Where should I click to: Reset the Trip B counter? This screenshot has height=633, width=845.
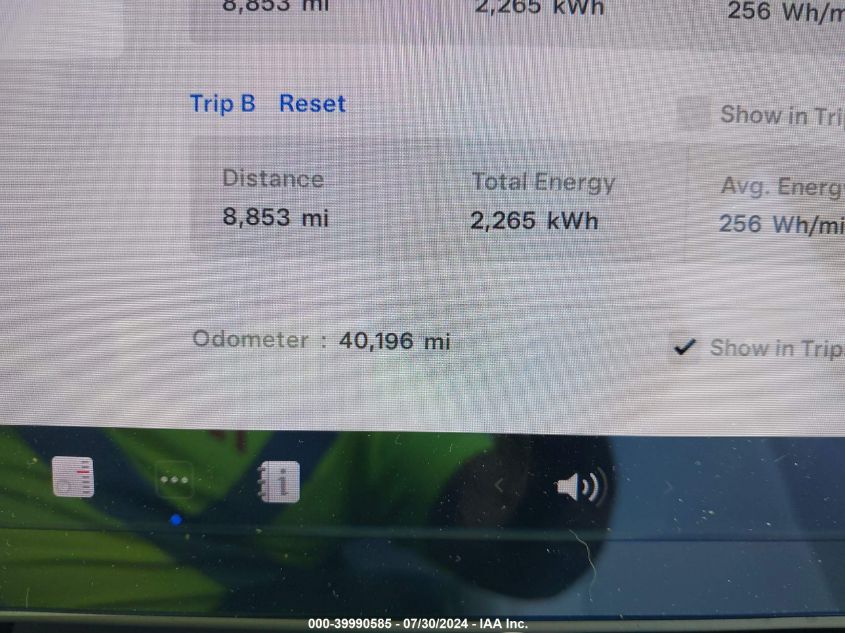312,104
